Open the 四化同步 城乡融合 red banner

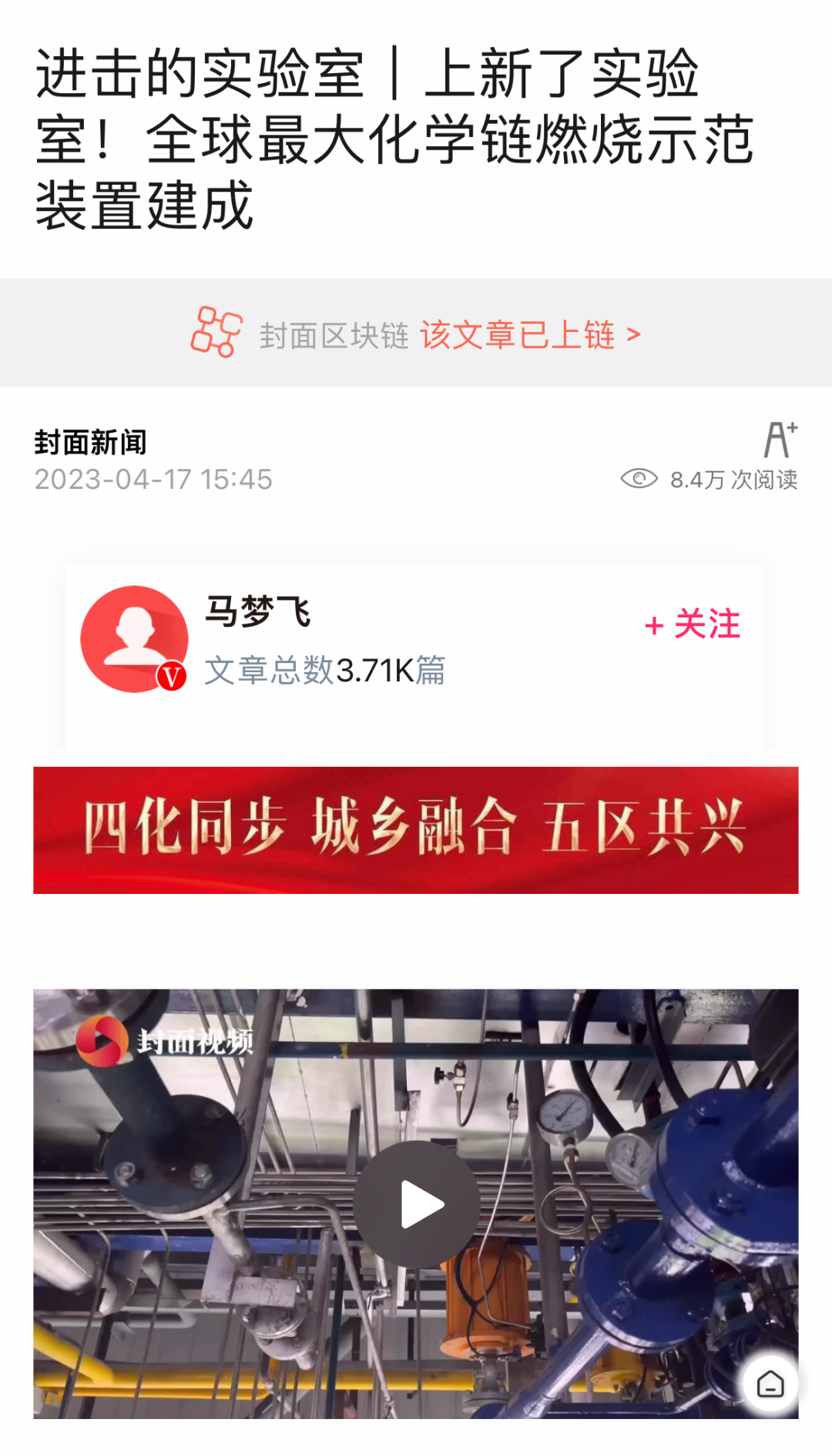tap(416, 829)
